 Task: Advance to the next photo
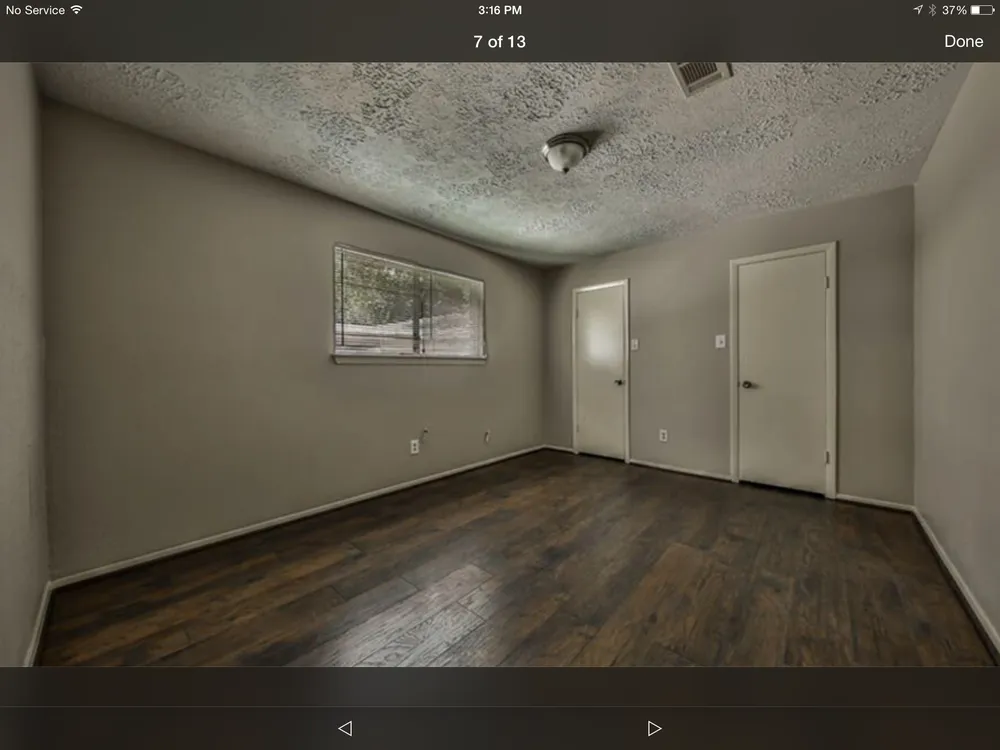[654, 728]
